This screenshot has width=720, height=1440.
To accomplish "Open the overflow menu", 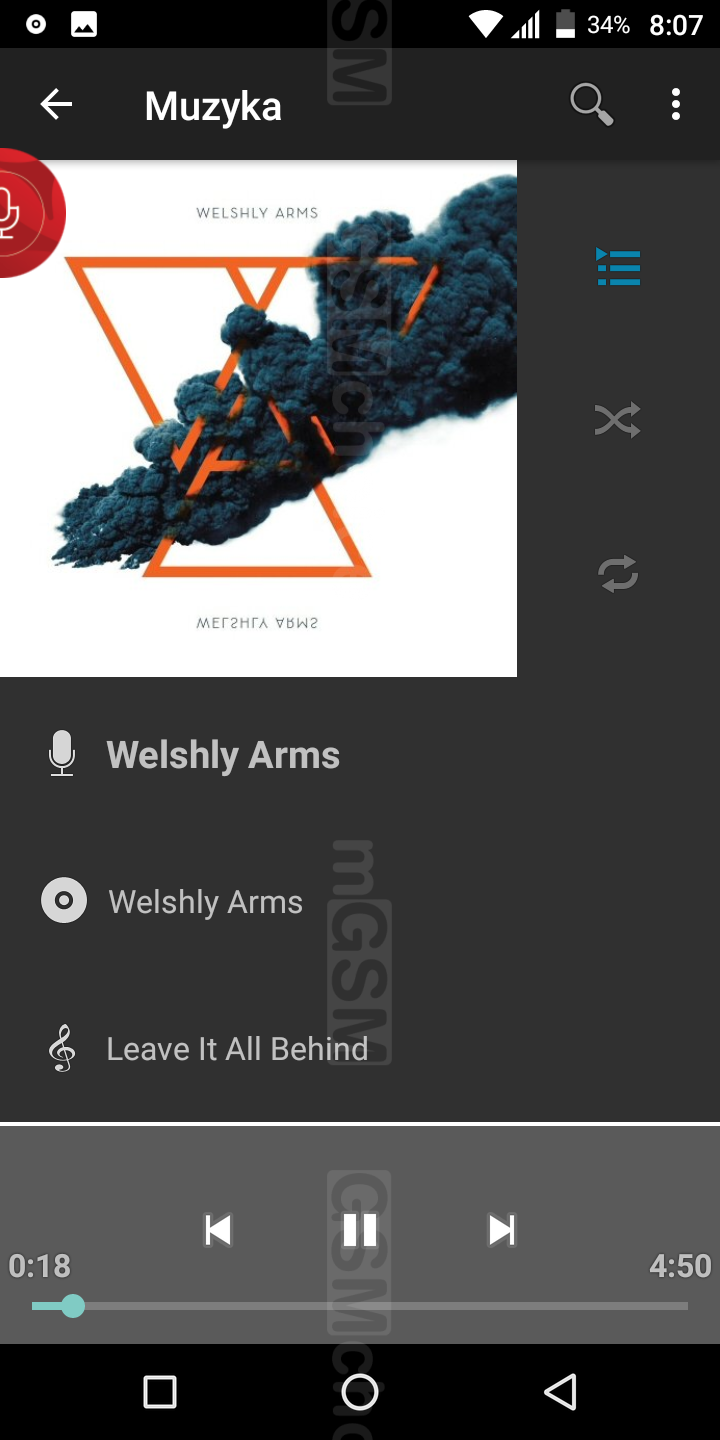I will (x=676, y=104).
